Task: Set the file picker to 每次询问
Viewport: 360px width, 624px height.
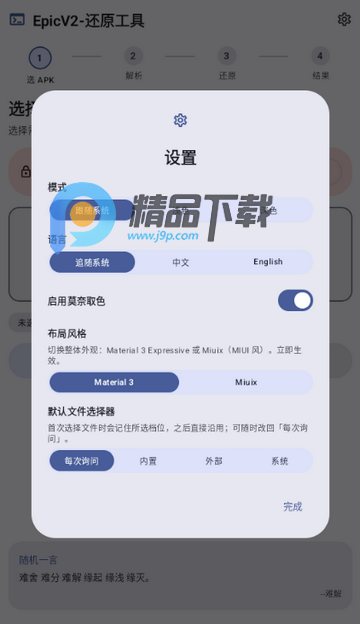Action: (x=82, y=461)
